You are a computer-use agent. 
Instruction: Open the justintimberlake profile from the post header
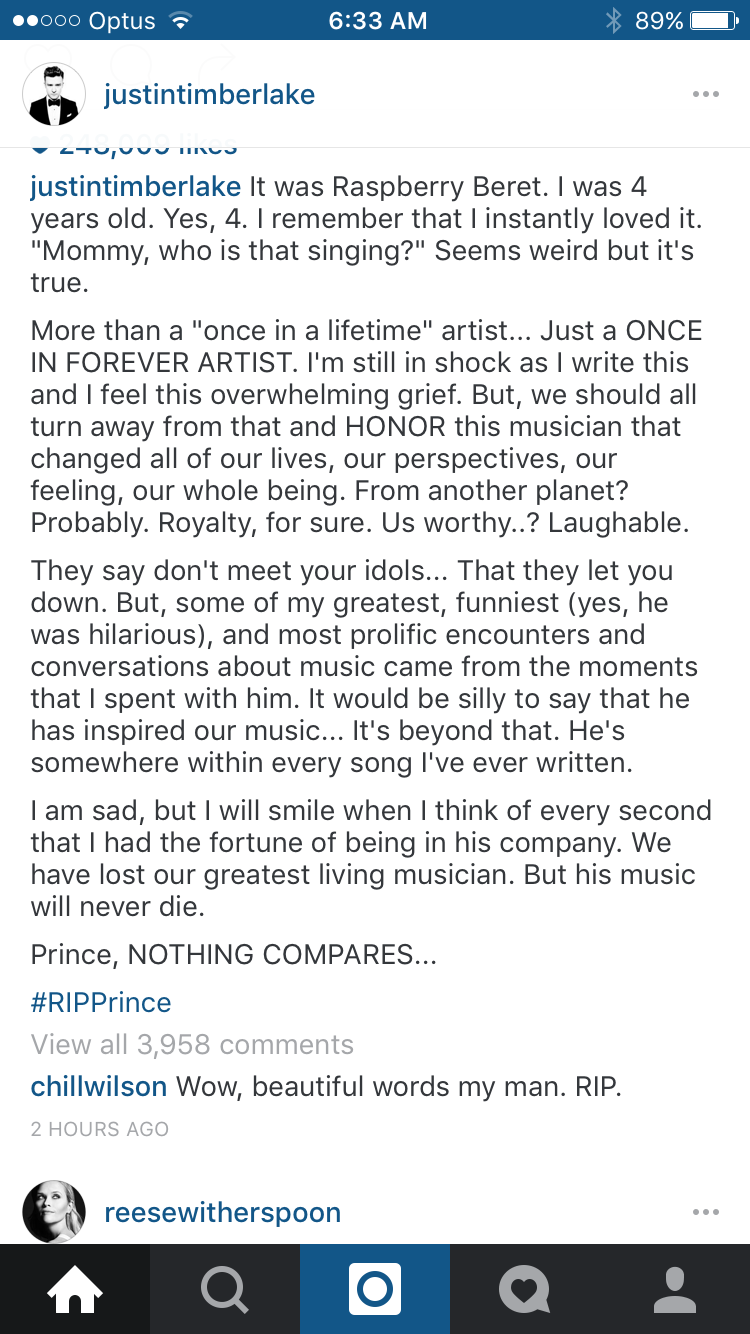click(209, 95)
